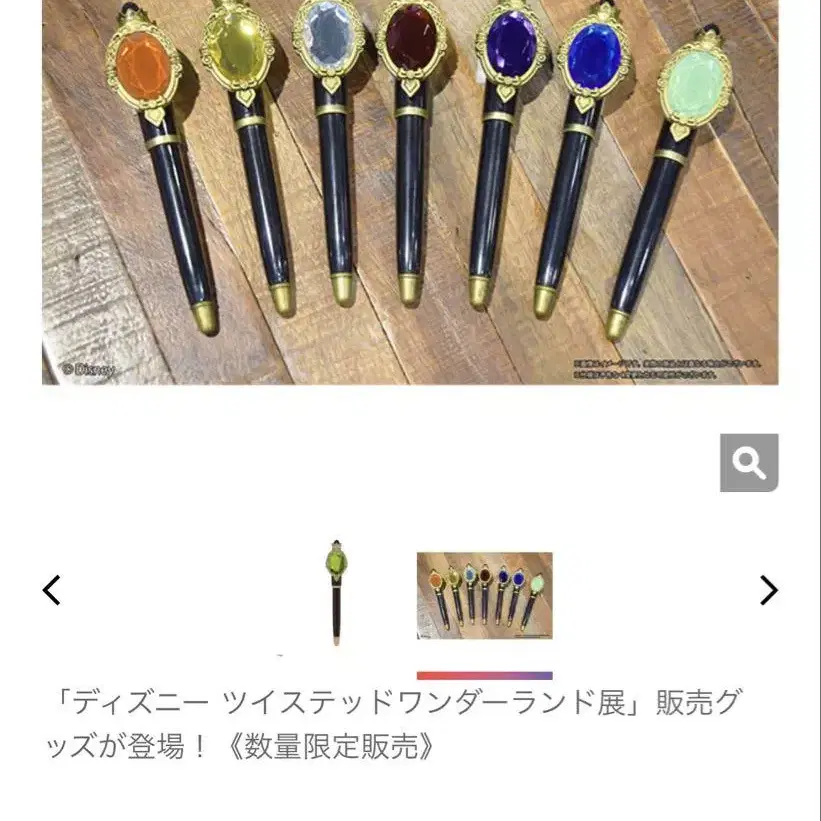Tap the magnifier icon to enlarge image
This screenshot has width=821, height=821.
tap(749, 462)
